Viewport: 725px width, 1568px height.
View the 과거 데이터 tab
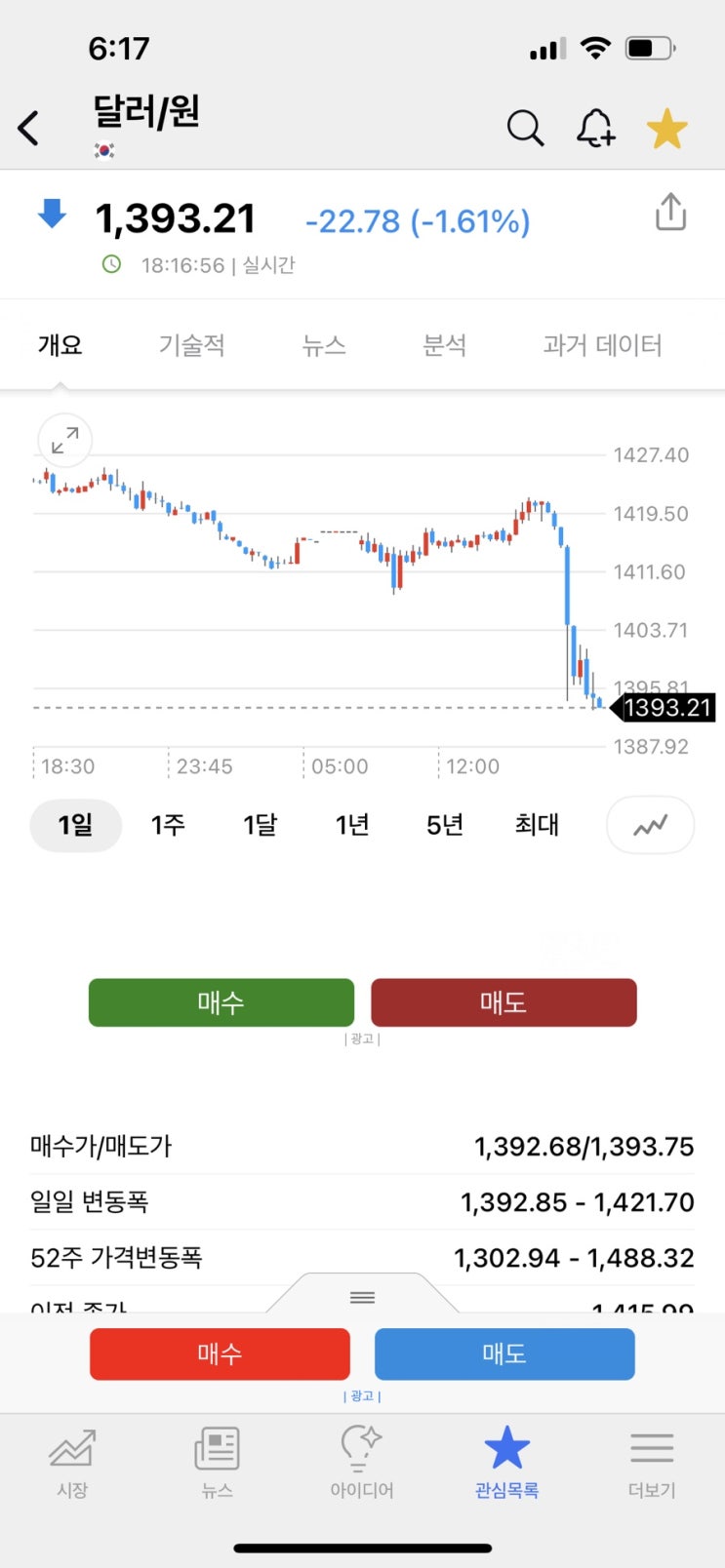(x=602, y=345)
